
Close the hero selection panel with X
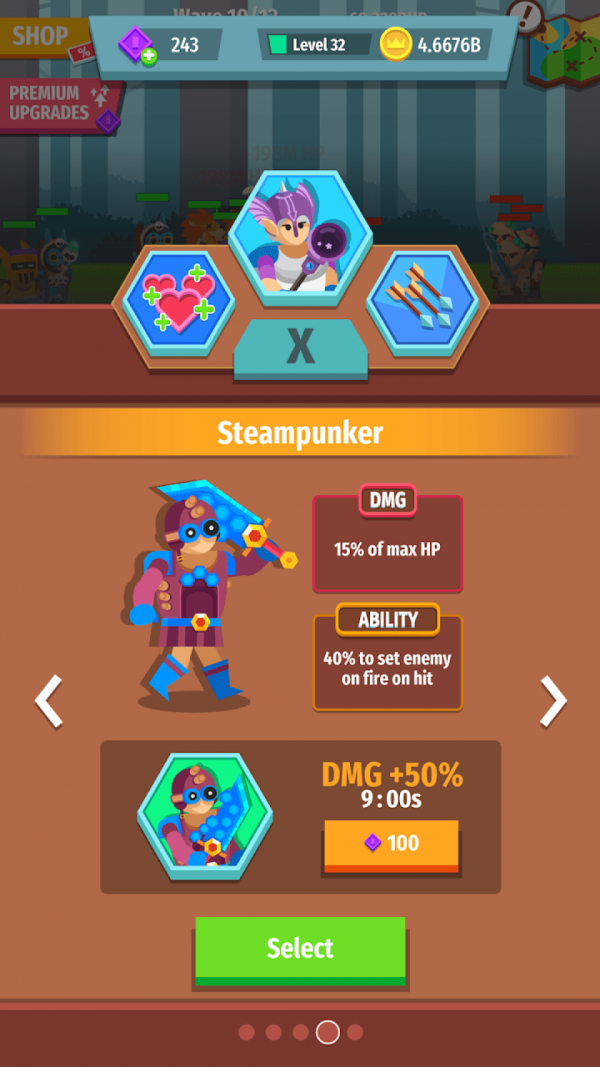(300, 346)
